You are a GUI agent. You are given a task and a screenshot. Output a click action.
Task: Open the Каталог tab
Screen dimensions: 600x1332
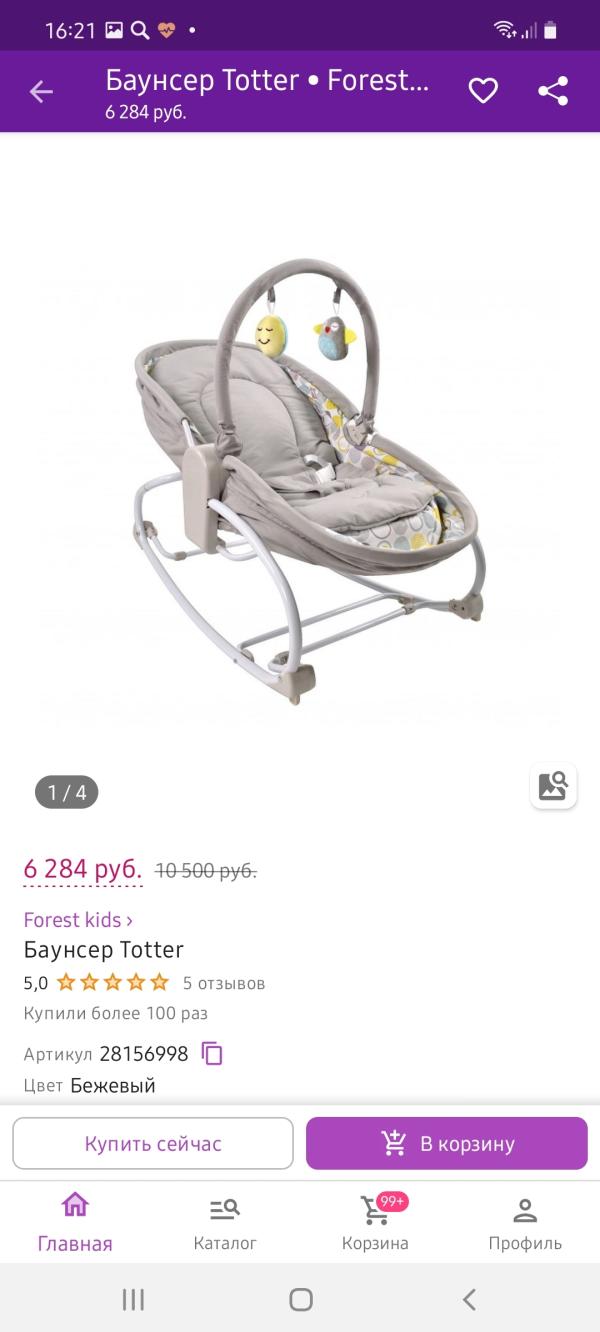(225, 1223)
